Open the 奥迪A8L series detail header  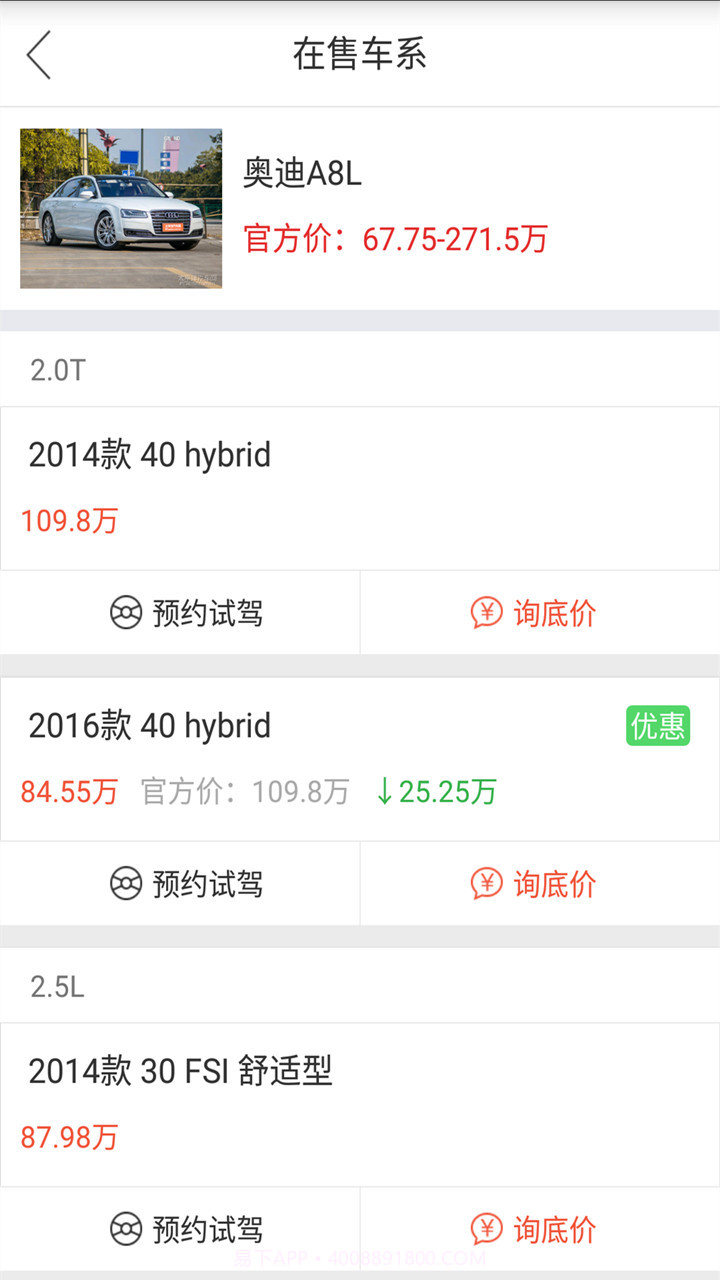click(360, 207)
